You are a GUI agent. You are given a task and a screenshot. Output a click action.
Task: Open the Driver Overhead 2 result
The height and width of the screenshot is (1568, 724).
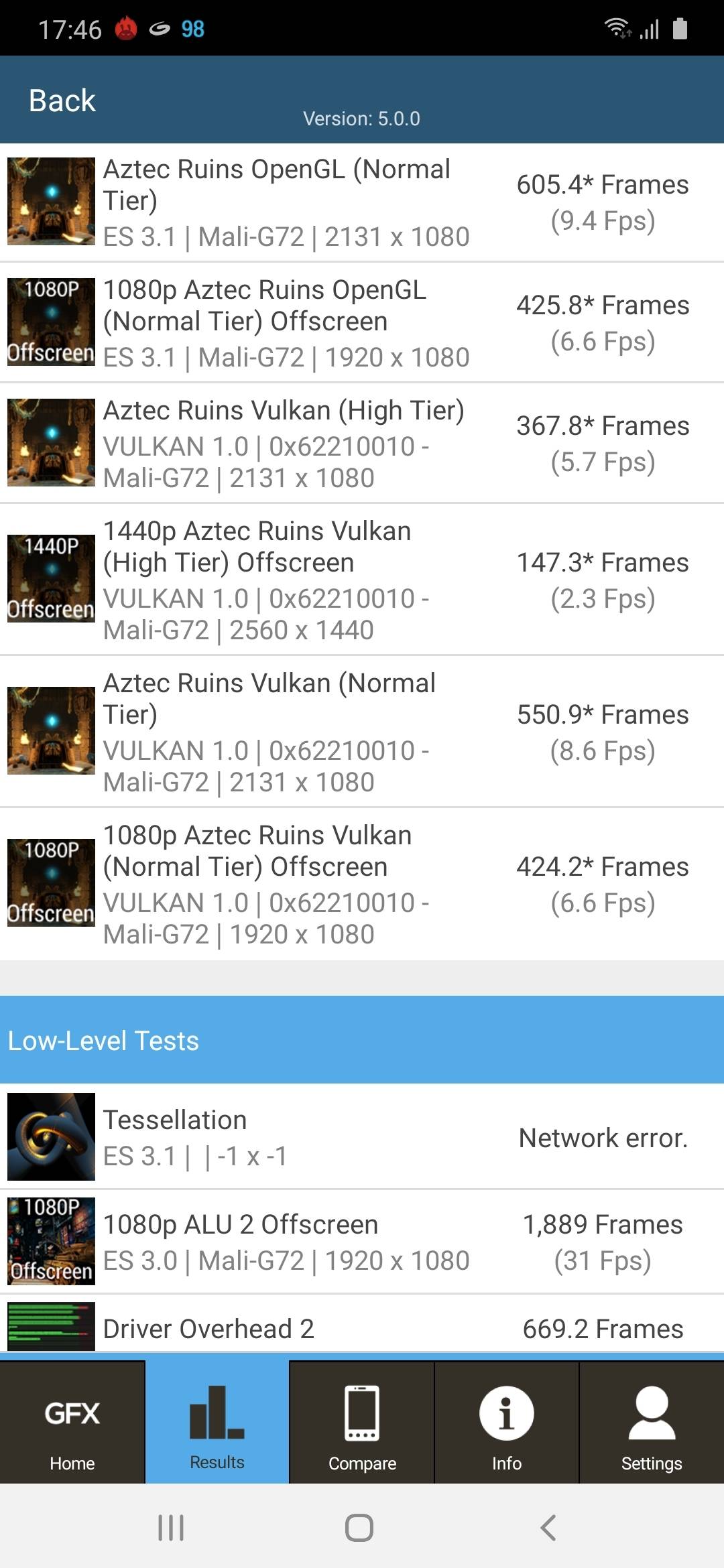[362, 1328]
